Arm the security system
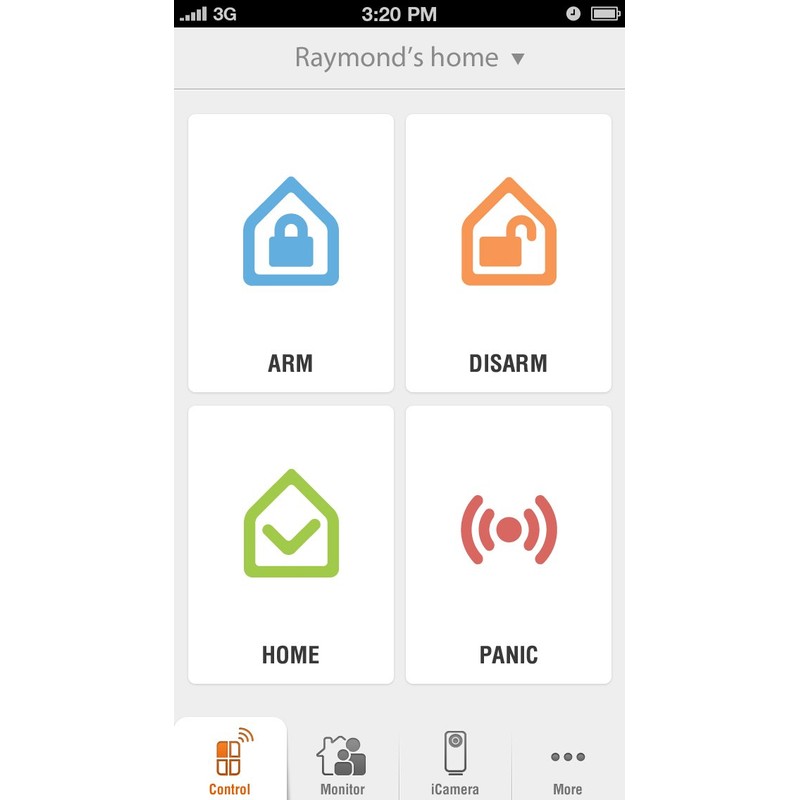The image size is (800, 800). click(x=291, y=253)
